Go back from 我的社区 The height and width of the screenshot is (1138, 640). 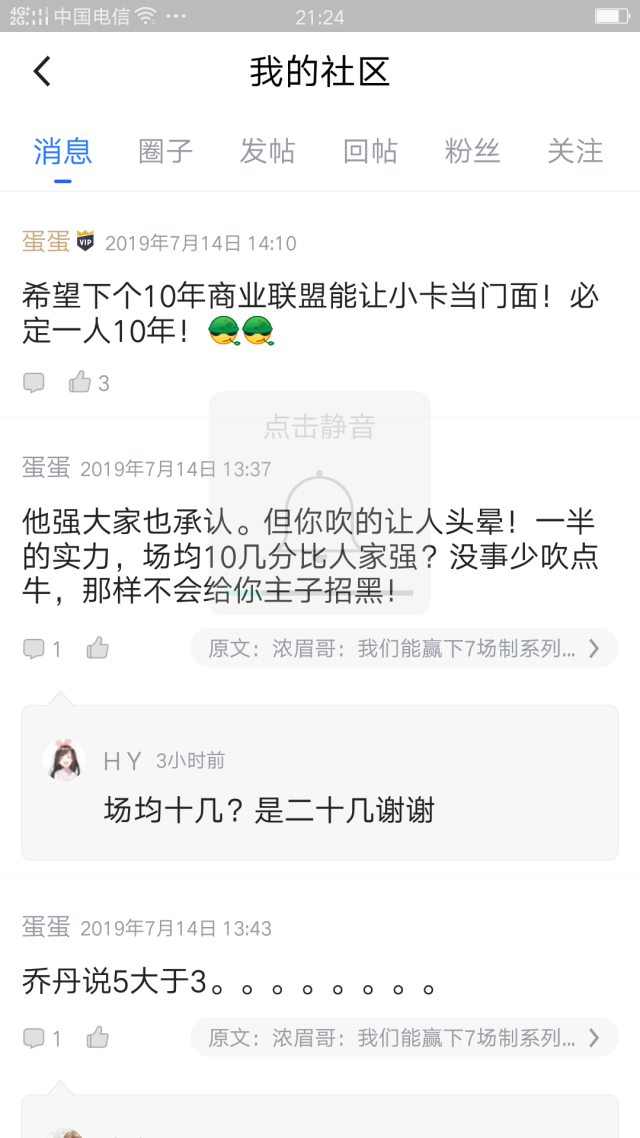point(42,72)
